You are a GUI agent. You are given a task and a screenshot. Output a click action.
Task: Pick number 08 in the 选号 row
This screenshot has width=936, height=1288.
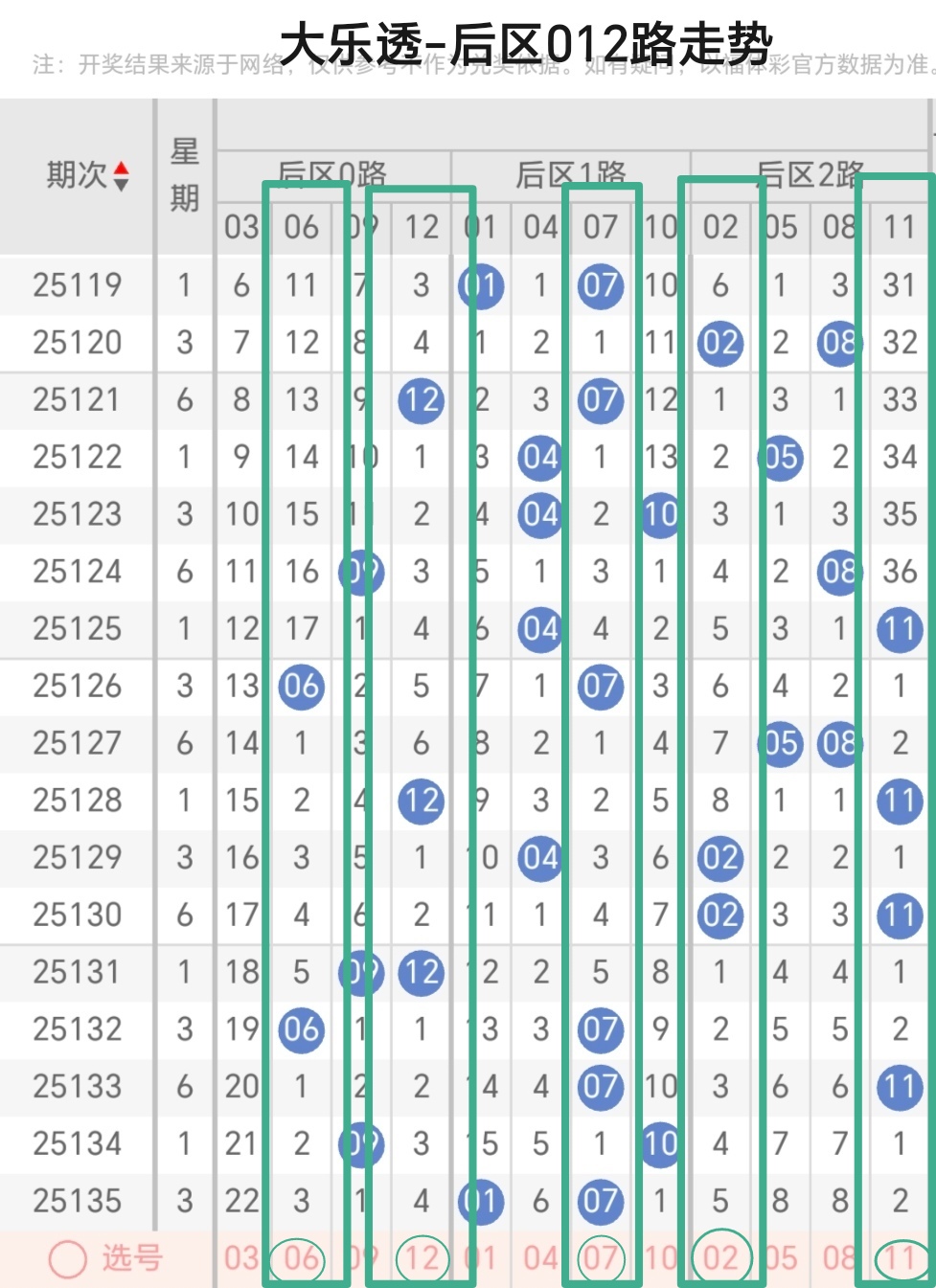coord(840,1258)
